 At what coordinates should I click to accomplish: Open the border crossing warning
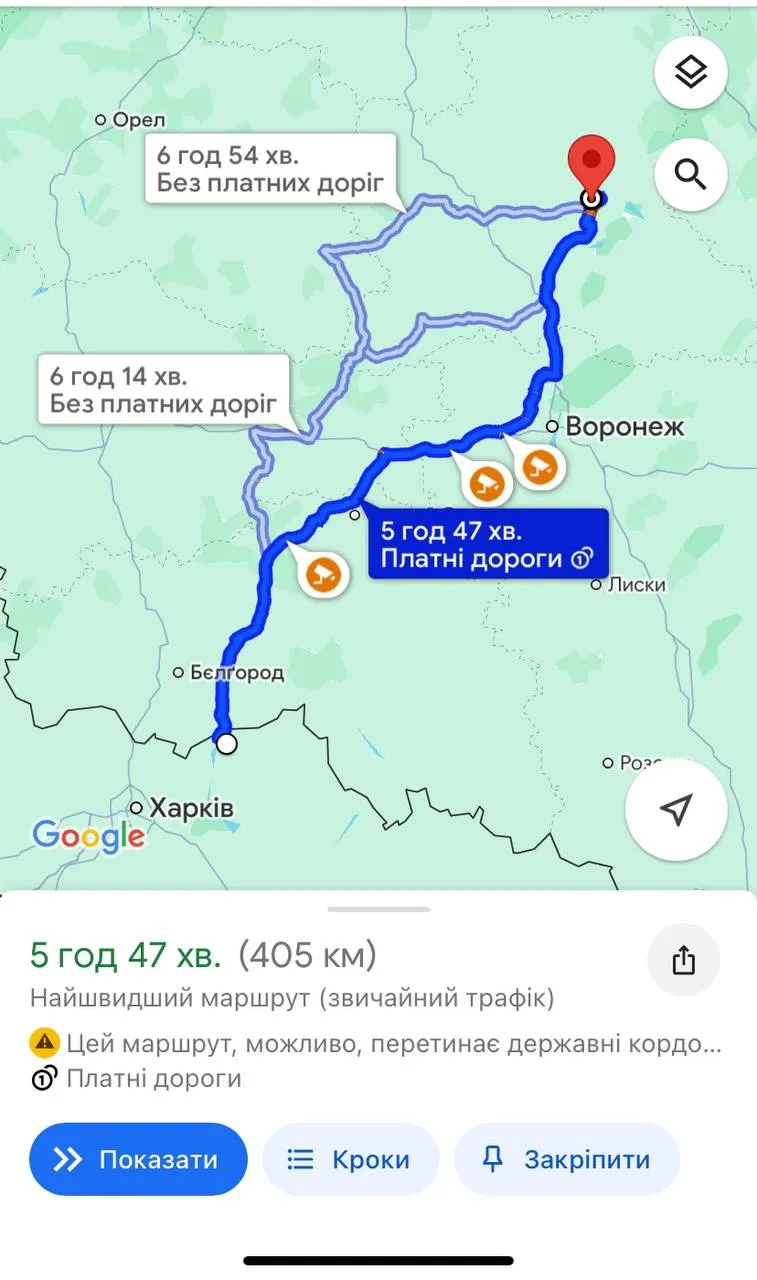pyautogui.click(x=375, y=1045)
